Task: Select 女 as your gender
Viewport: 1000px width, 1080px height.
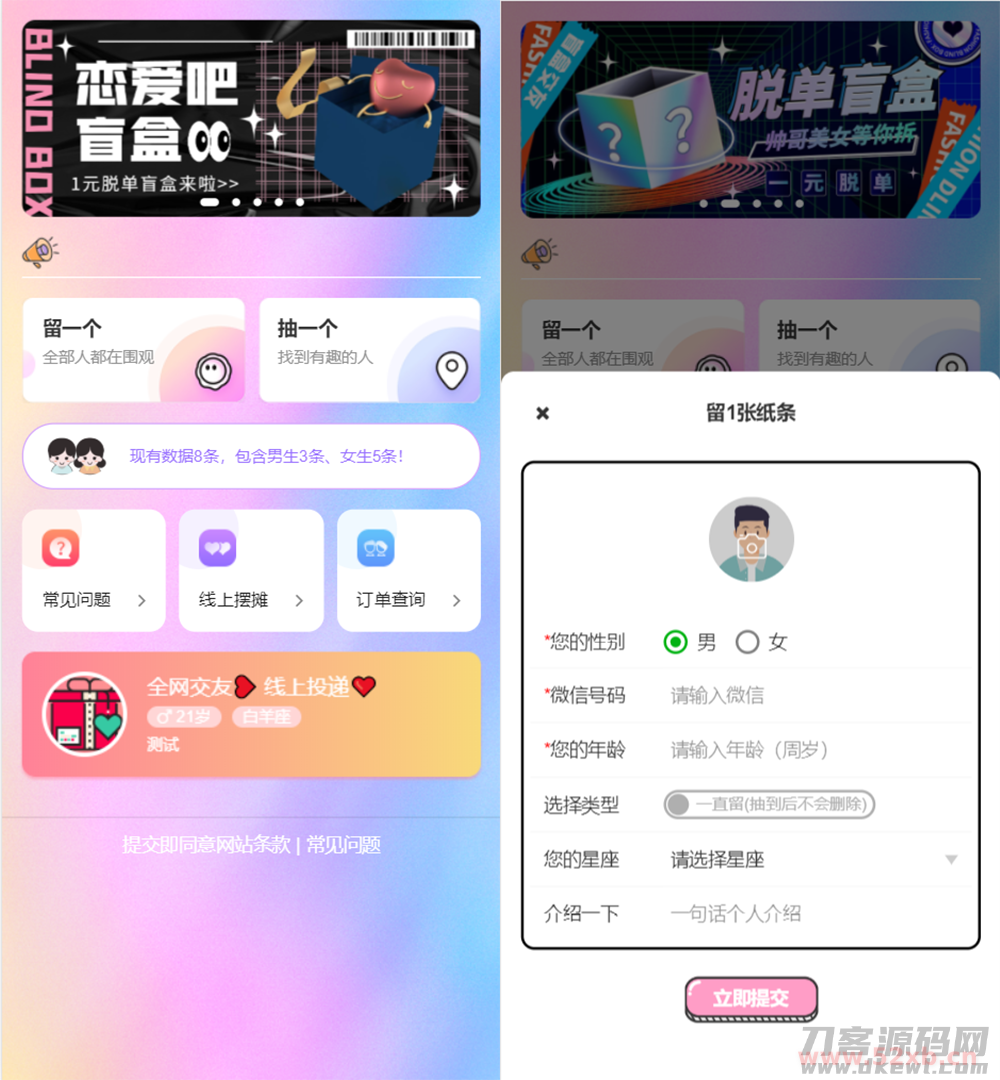Action: click(x=747, y=642)
